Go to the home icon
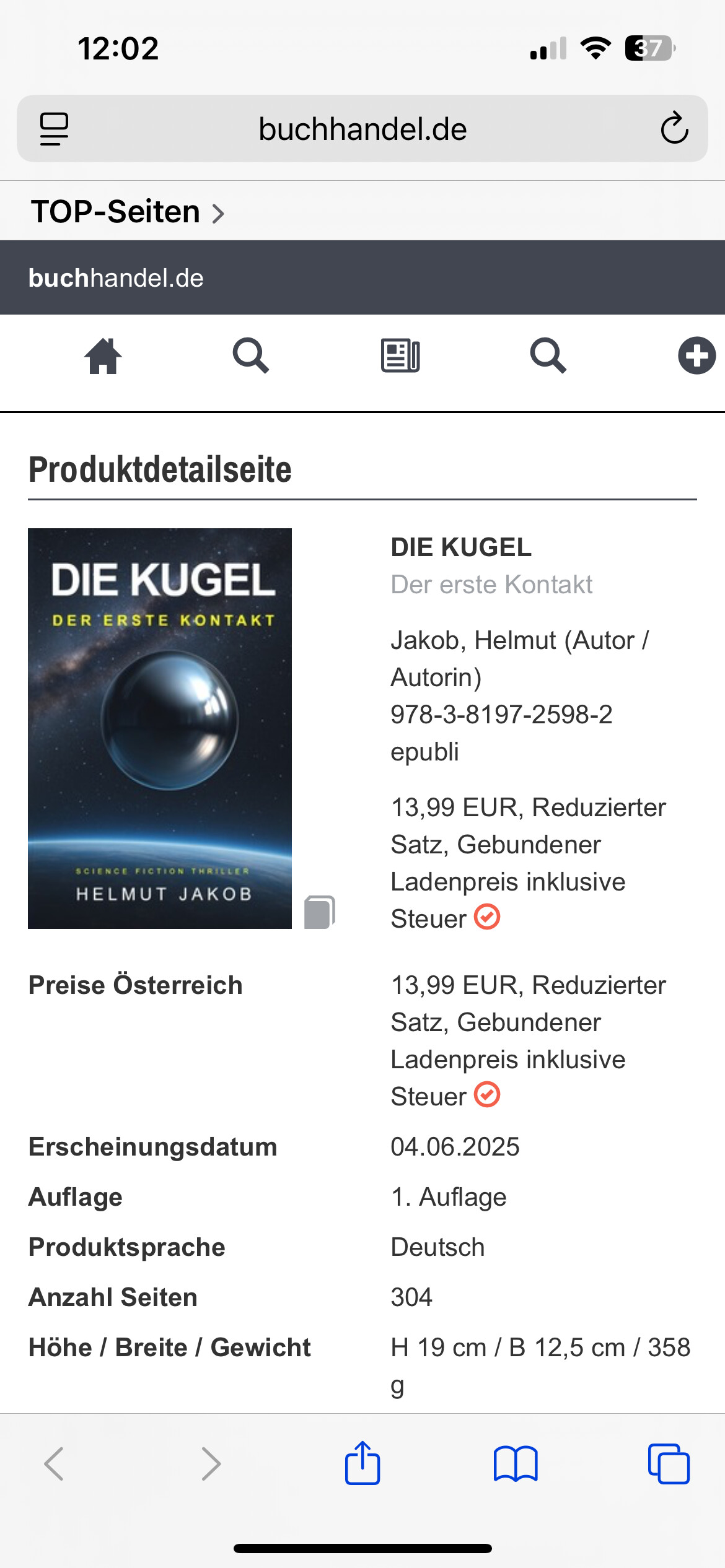 (103, 355)
